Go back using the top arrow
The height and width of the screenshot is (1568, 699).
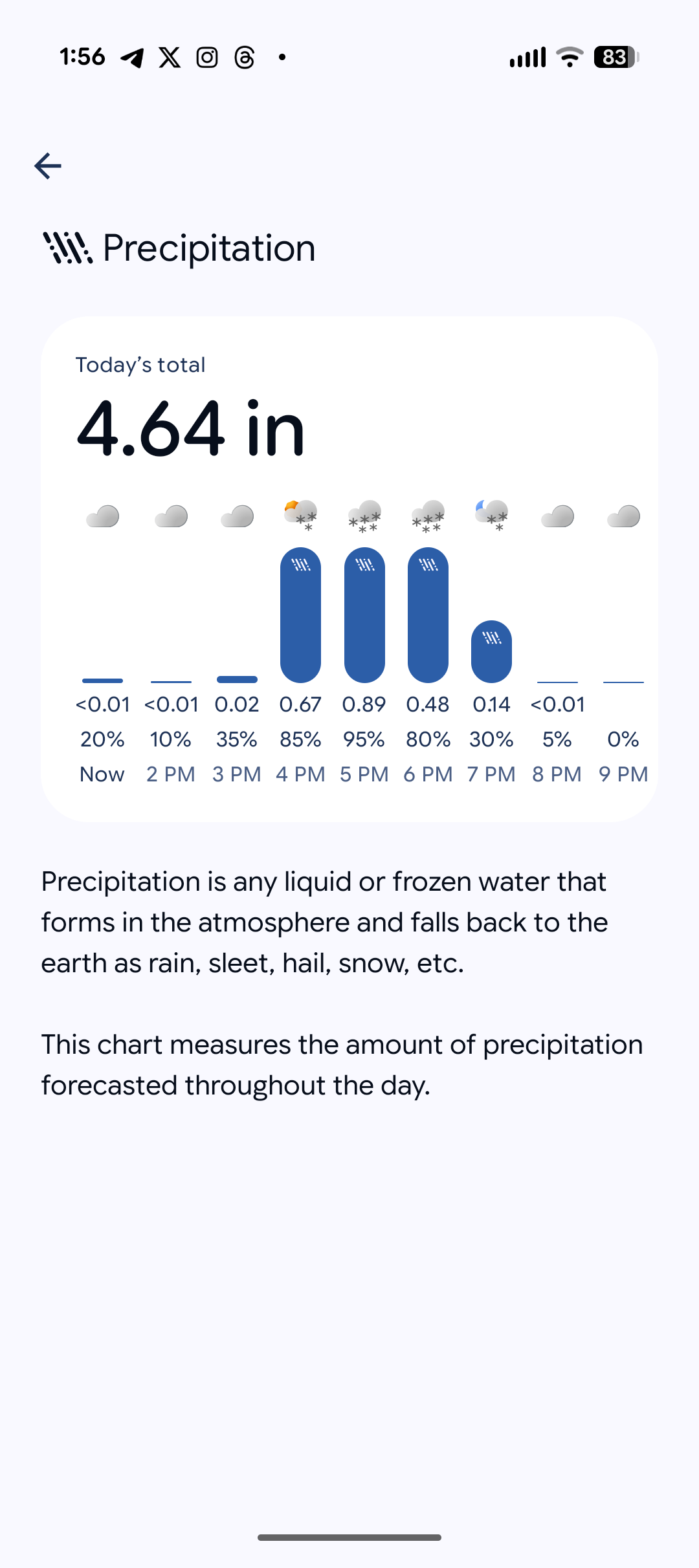point(48,166)
